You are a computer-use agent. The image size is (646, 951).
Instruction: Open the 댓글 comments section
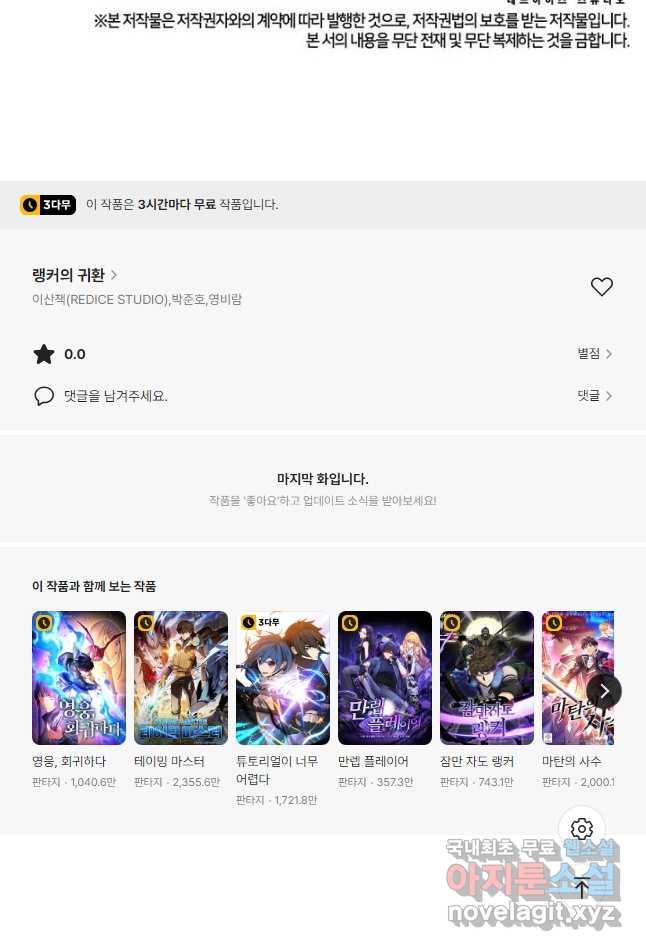[594, 396]
